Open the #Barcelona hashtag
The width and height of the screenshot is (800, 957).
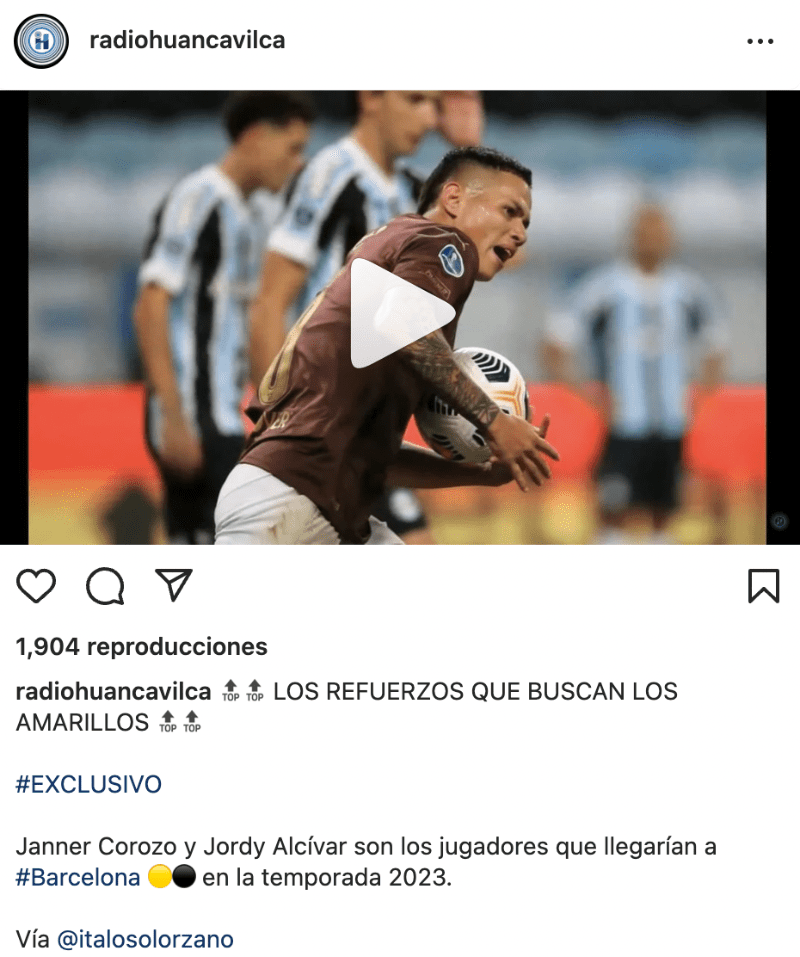[78, 878]
